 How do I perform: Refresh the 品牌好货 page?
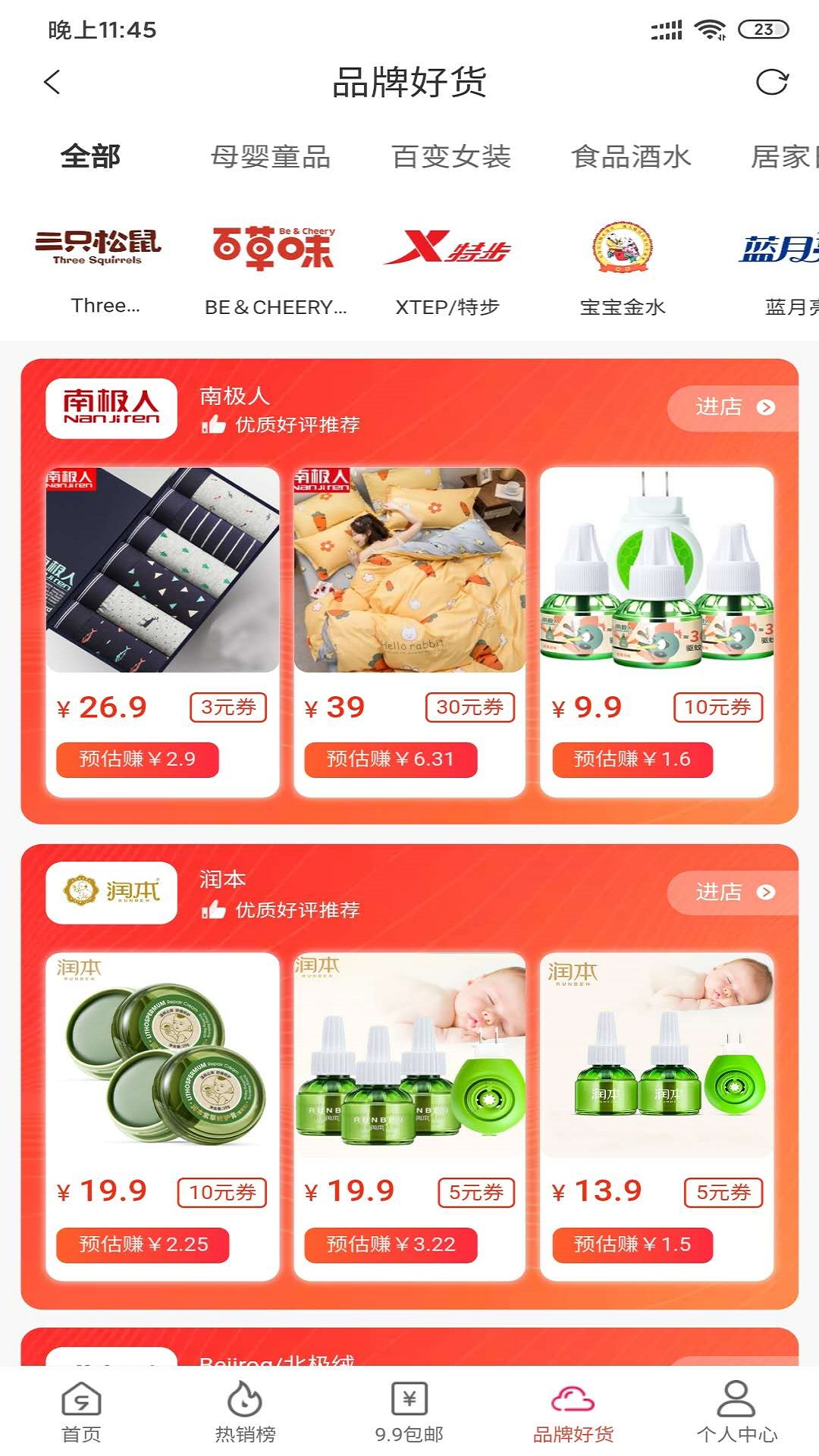pyautogui.click(x=772, y=82)
